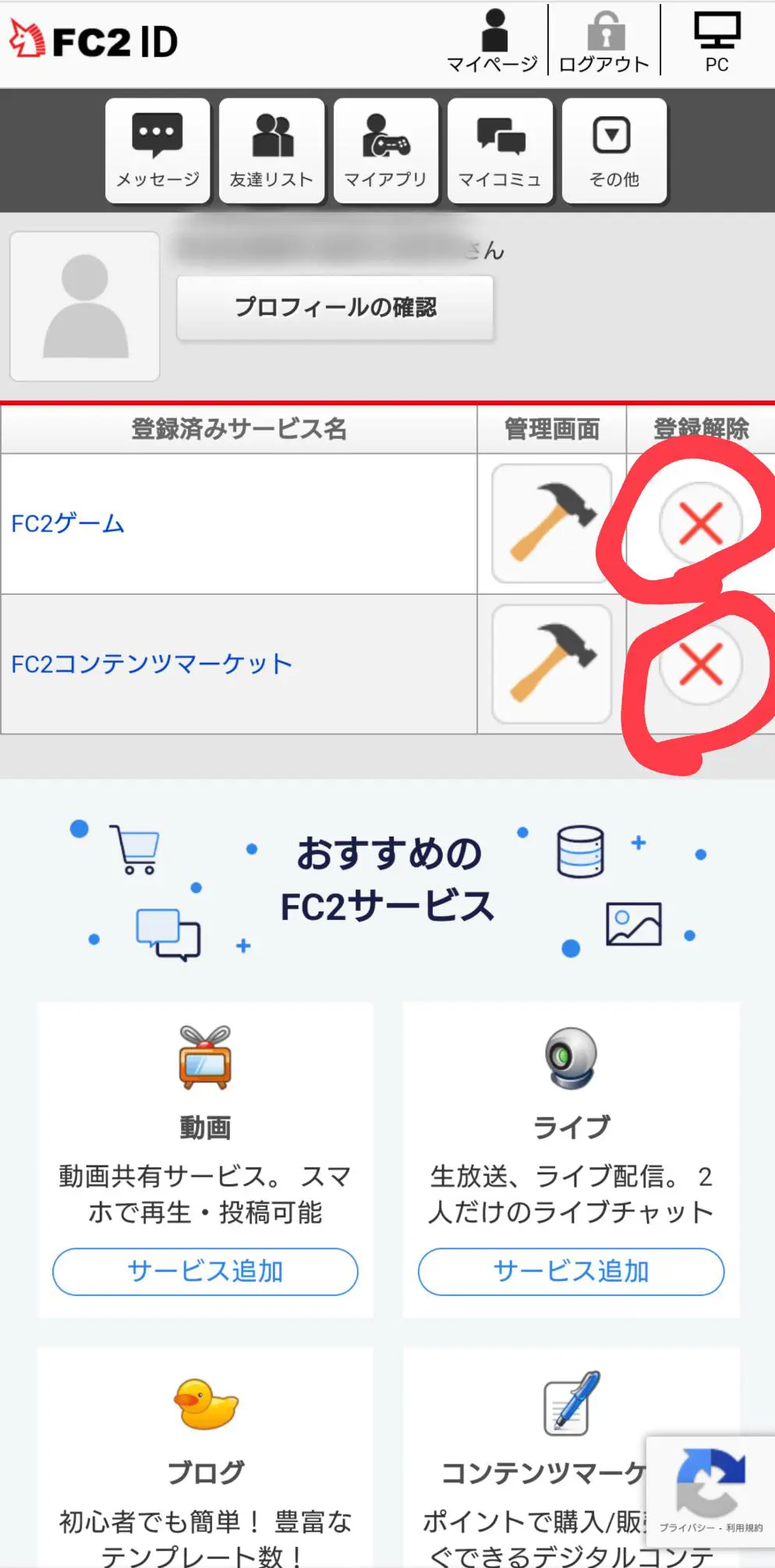Tap the FC2 ID logo
The width and height of the screenshot is (775, 1568).
click(x=94, y=41)
